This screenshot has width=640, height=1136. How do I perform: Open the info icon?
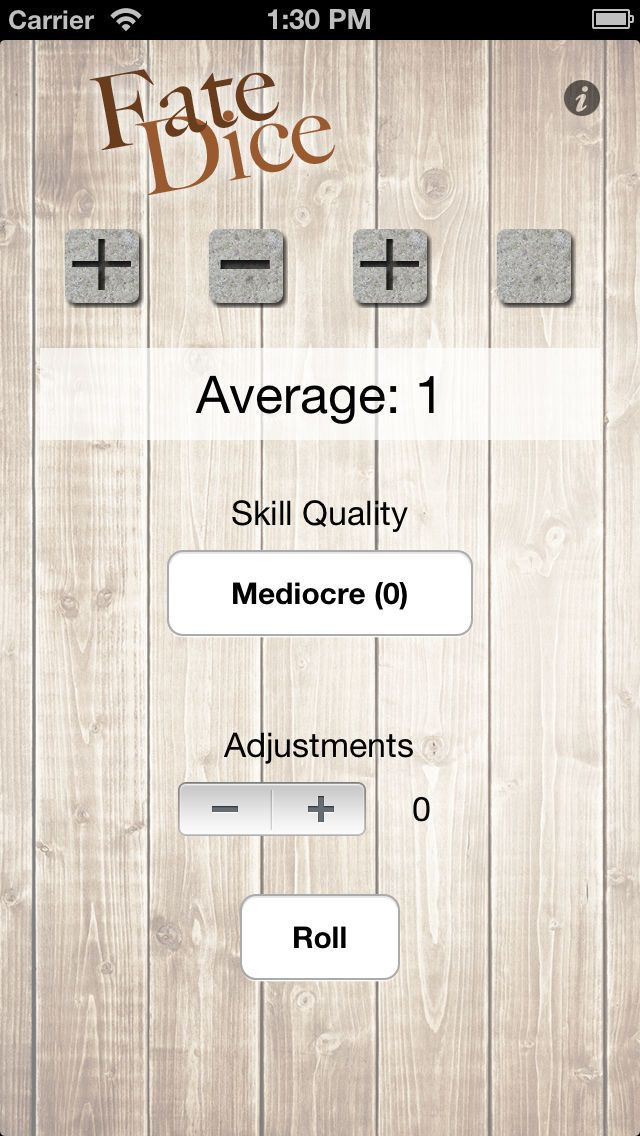pyautogui.click(x=582, y=98)
